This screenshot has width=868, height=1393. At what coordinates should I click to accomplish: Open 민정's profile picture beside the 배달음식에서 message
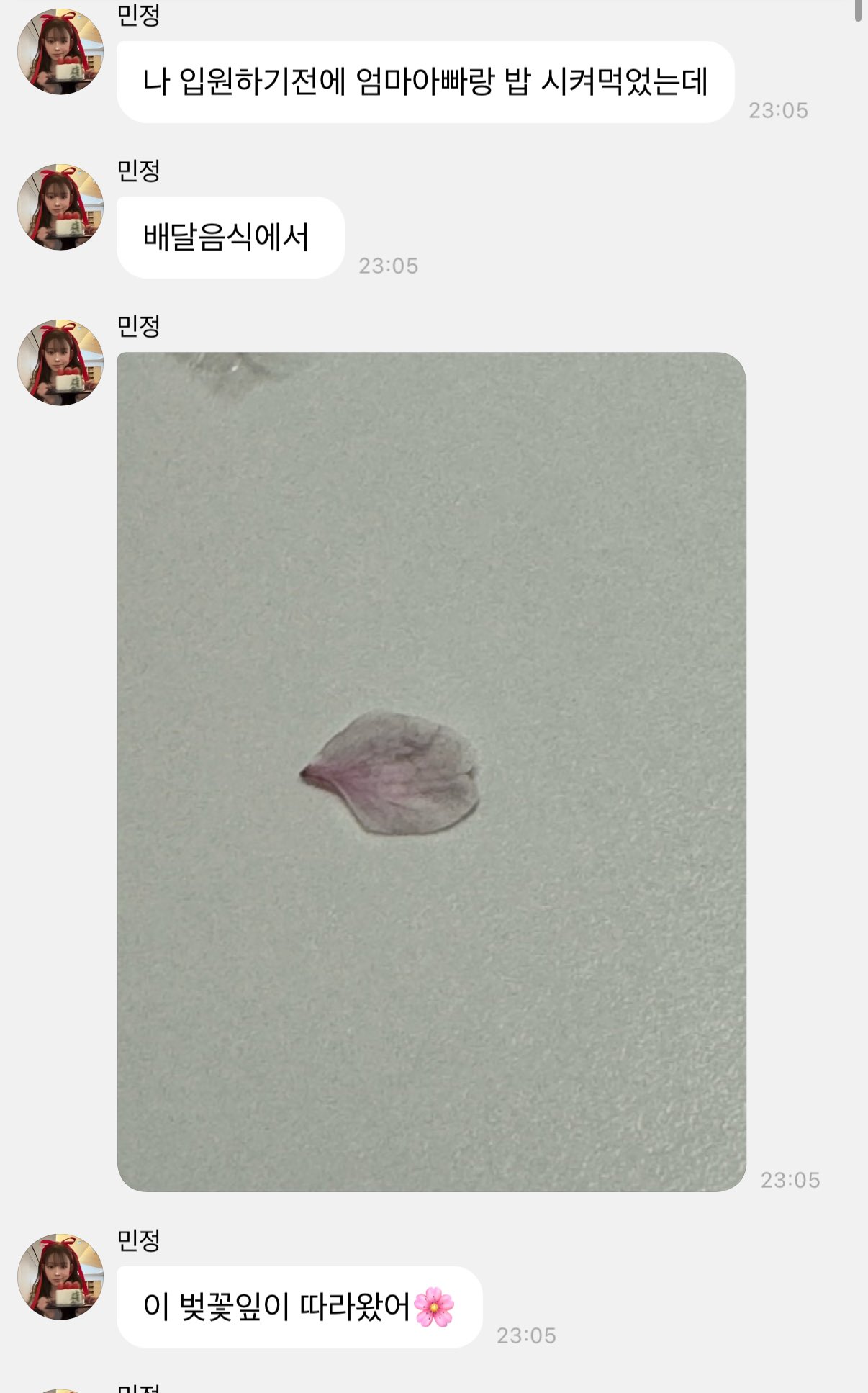[x=60, y=207]
